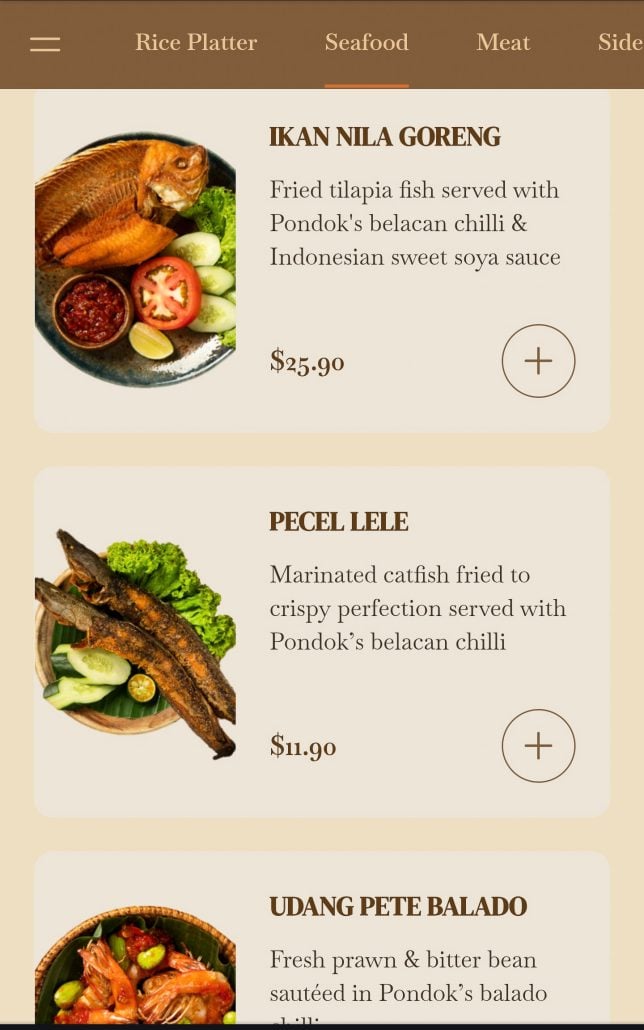Show the Side category tab
Viewport: 644px width, 1030px height.
620,43
